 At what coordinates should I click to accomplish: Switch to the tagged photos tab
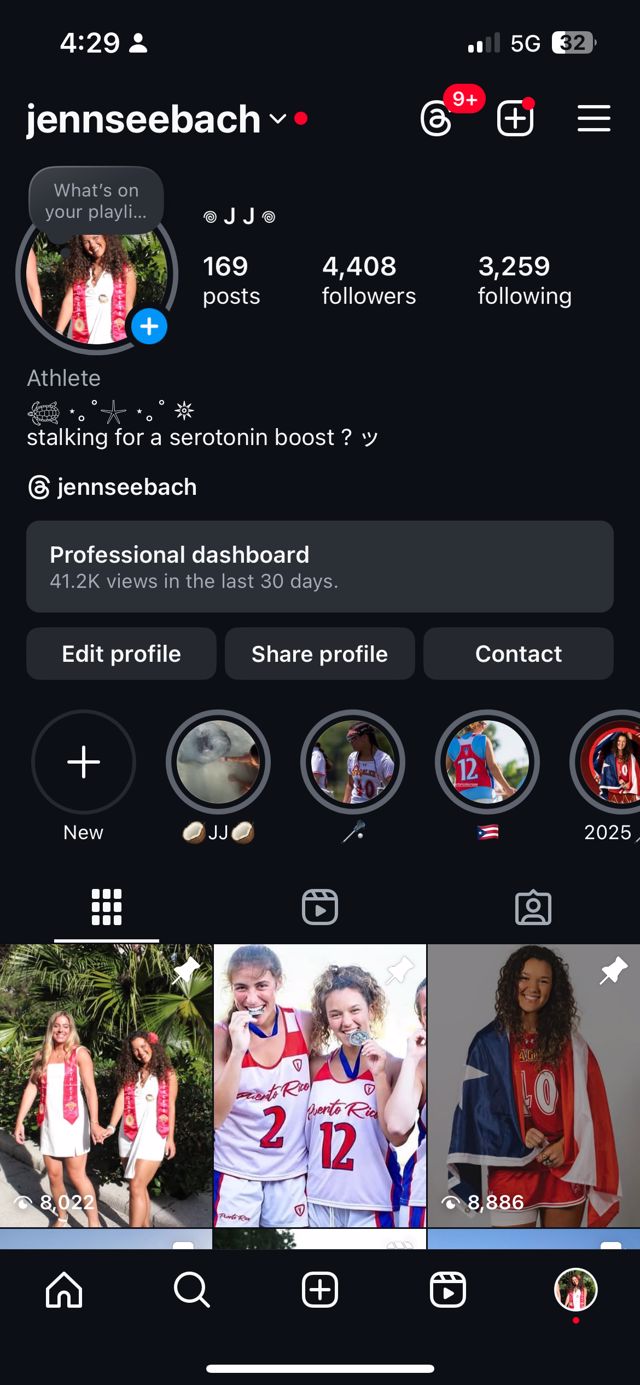pyautogui.click(x=533, y=907)
